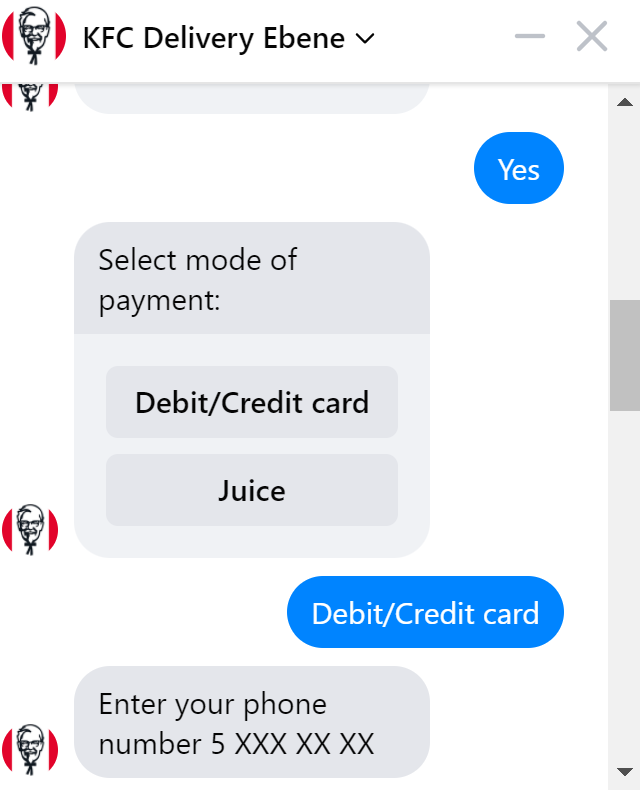Tap the scrollbar down arrow
640x798 pixels.
coord(624,771)
